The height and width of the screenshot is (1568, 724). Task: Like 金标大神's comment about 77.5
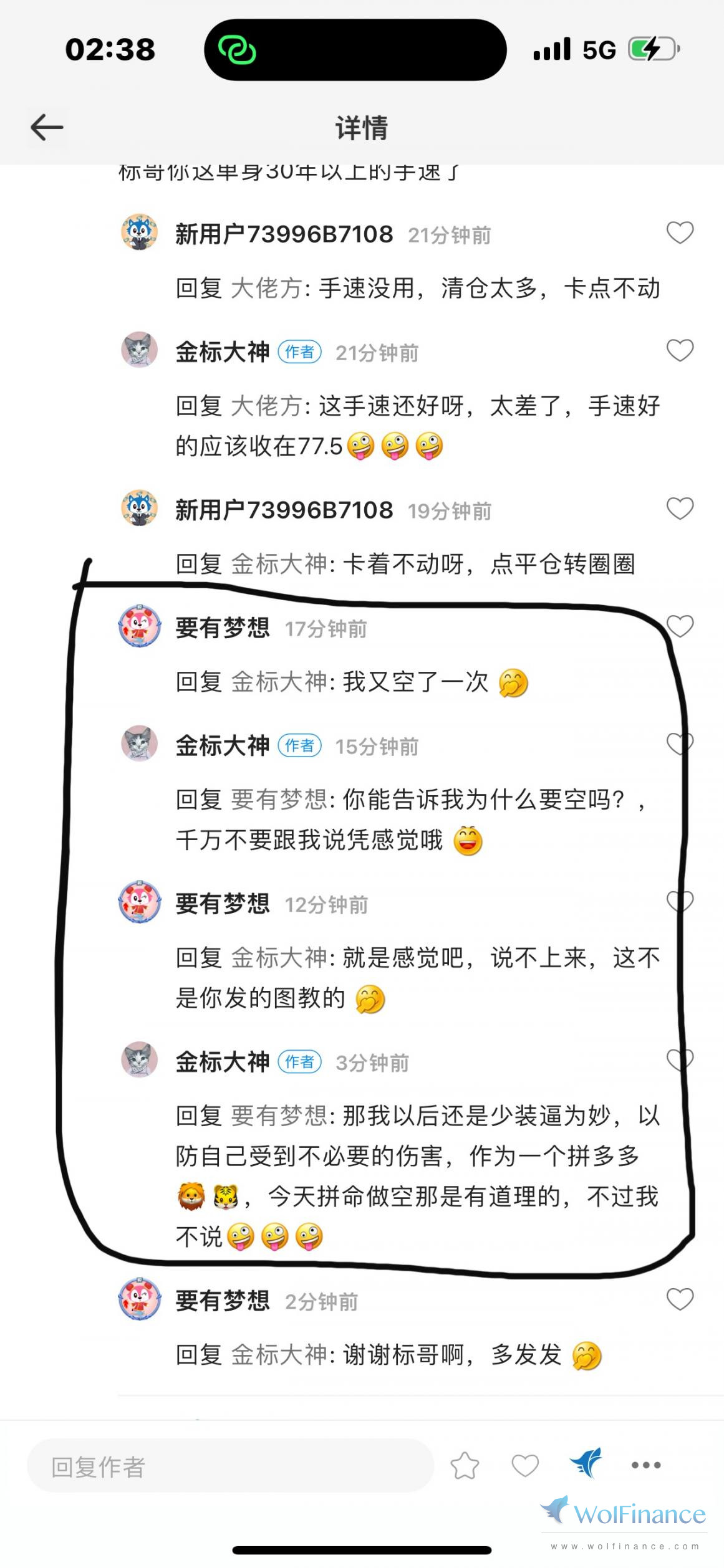tap(680, 351)
